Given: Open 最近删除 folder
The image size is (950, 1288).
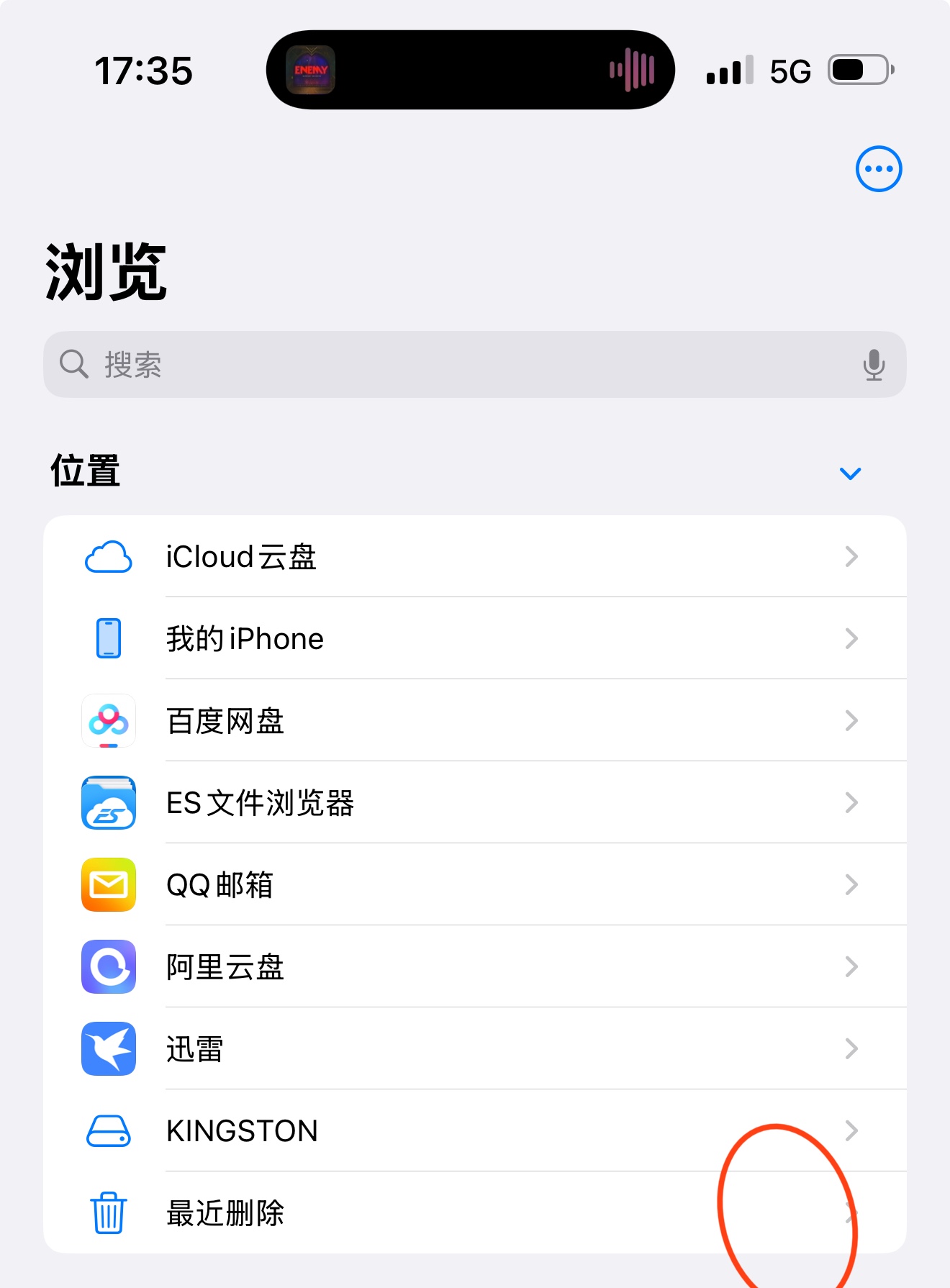Looking at the screenshot, I should click(475, 1213).
